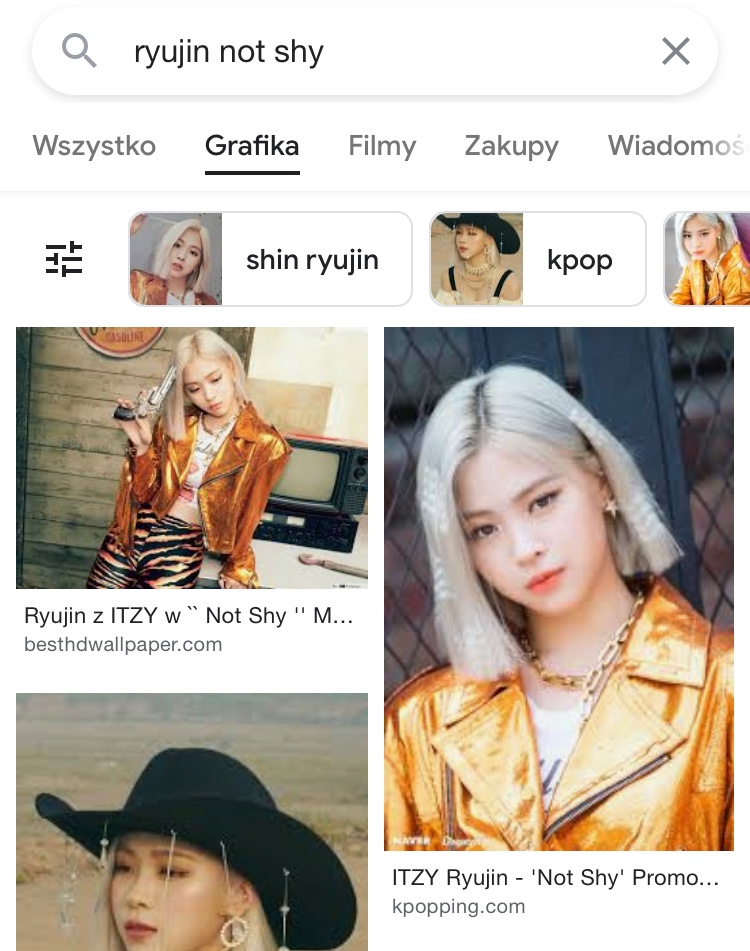Go to the Wiadomości tab
This screenshot has width=750, height=951.
pos(678,146)
